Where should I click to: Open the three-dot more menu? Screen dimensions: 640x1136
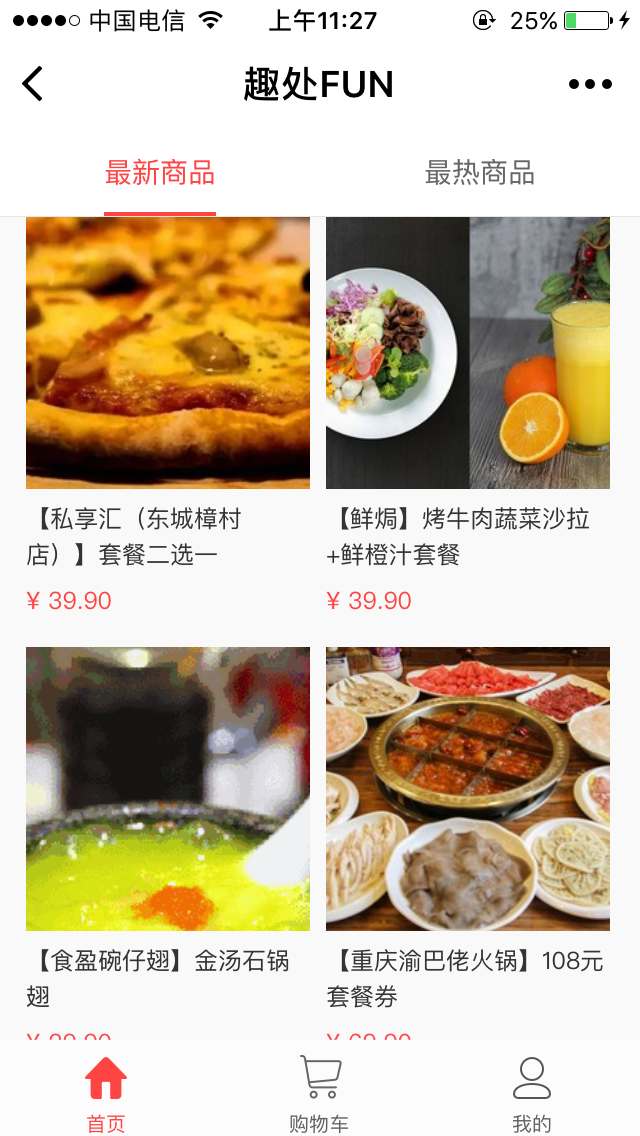pyautogui.click(x=590, y=84)
